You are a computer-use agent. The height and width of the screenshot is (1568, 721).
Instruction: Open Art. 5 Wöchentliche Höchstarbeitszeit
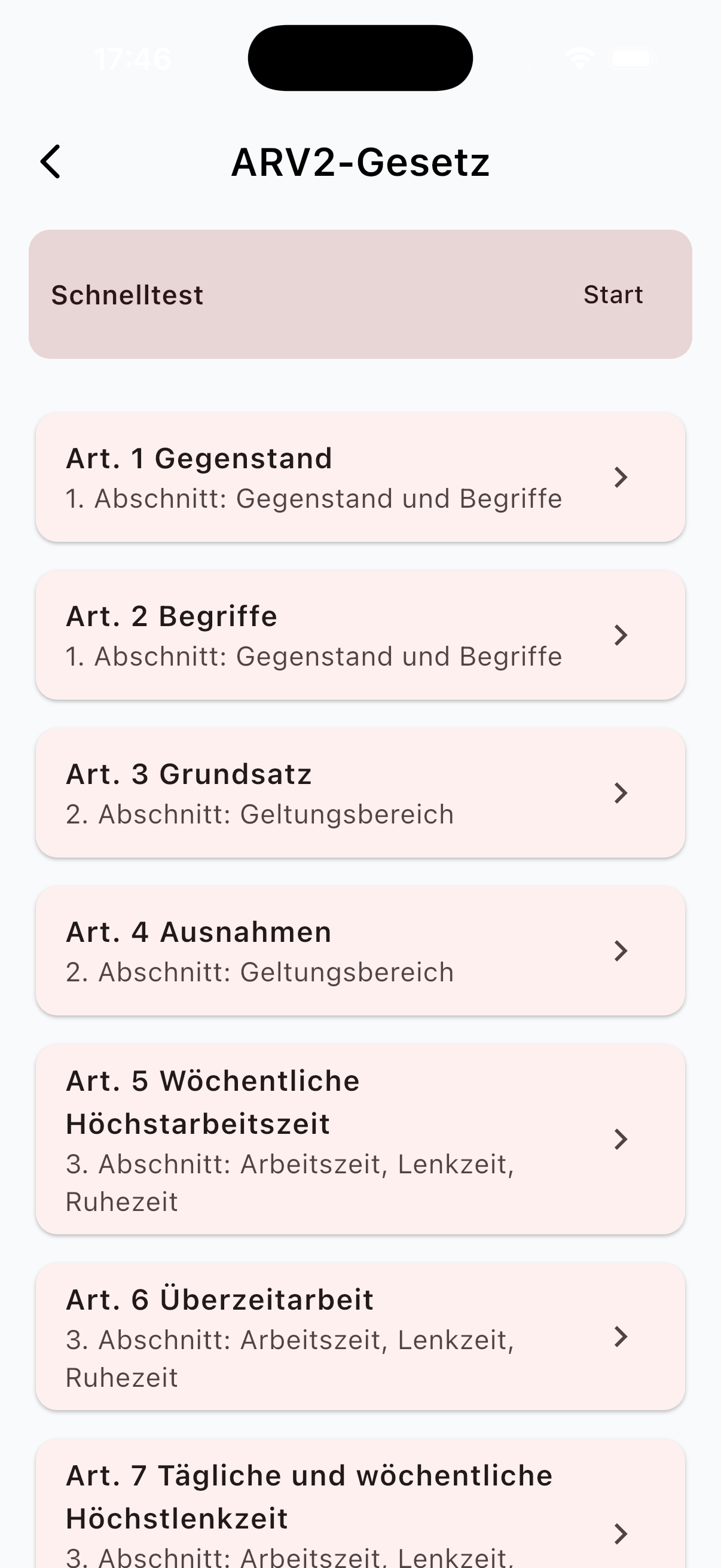(x=360, y=1139)
